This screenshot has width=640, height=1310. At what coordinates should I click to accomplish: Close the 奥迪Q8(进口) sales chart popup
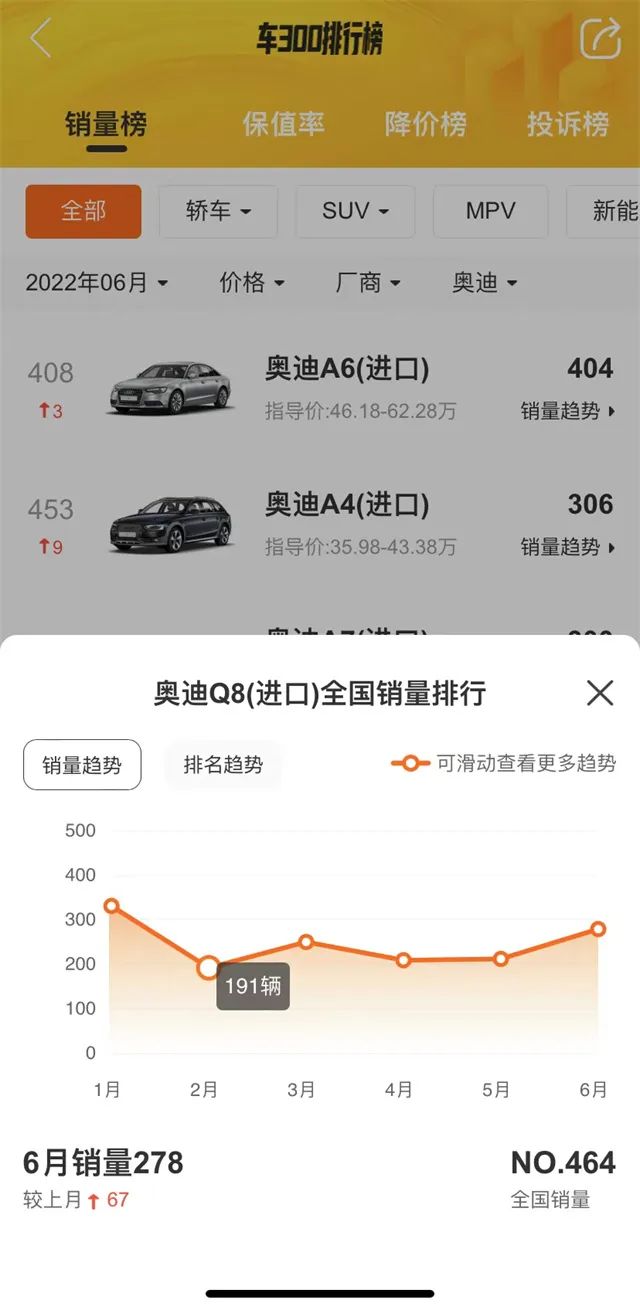click(600, 693)
